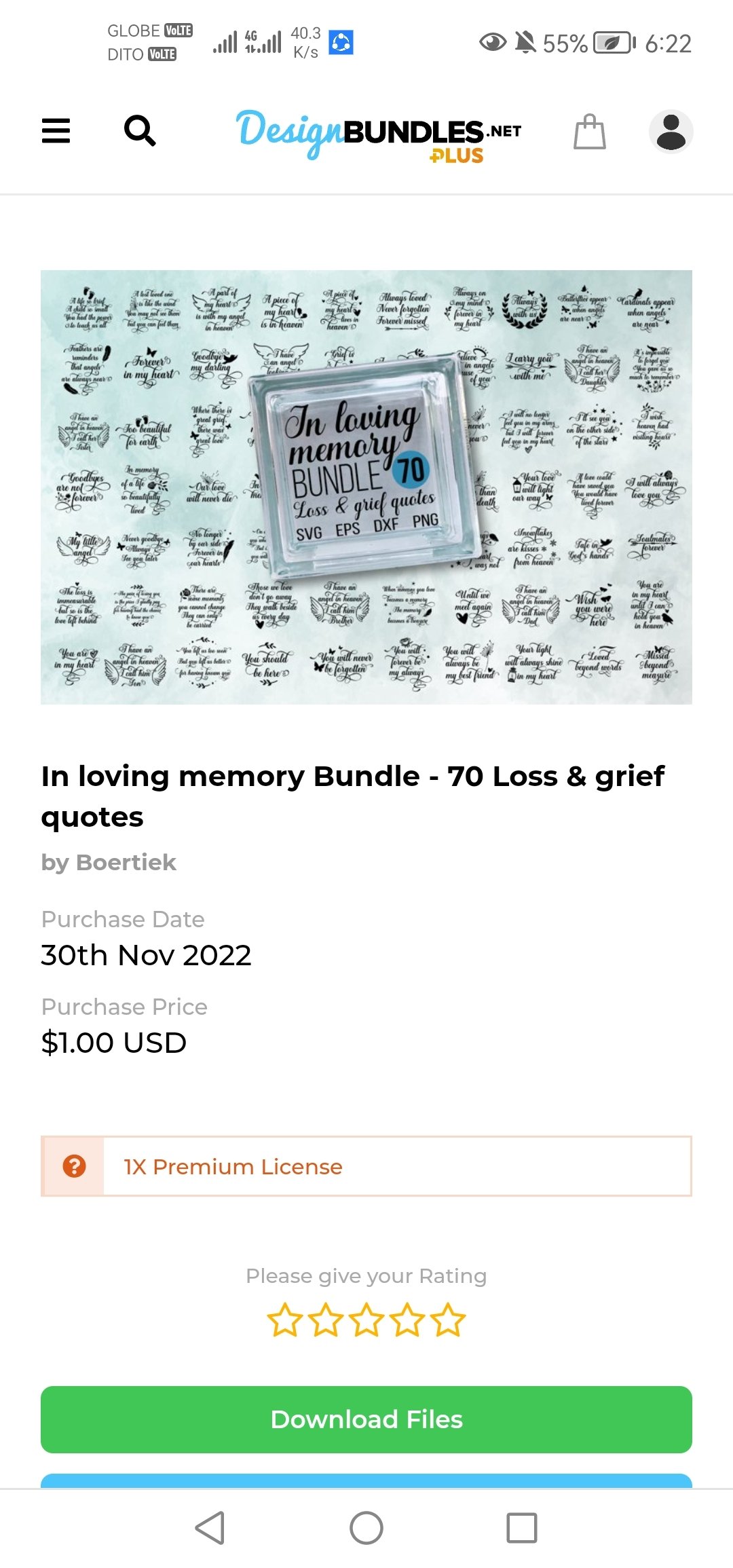Open the hamburger menu
The image size is (733, 1568).
56,130
